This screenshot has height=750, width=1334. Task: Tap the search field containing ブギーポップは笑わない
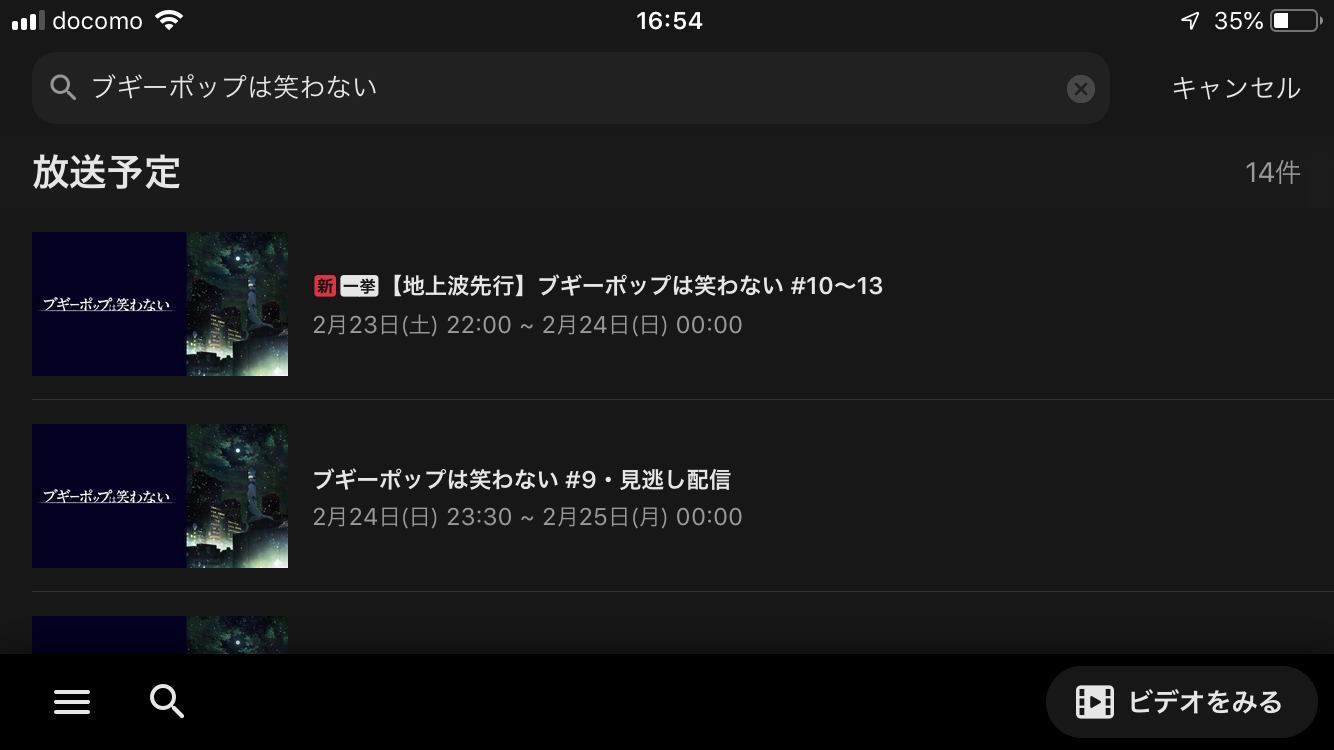click(x=560, y=88)
